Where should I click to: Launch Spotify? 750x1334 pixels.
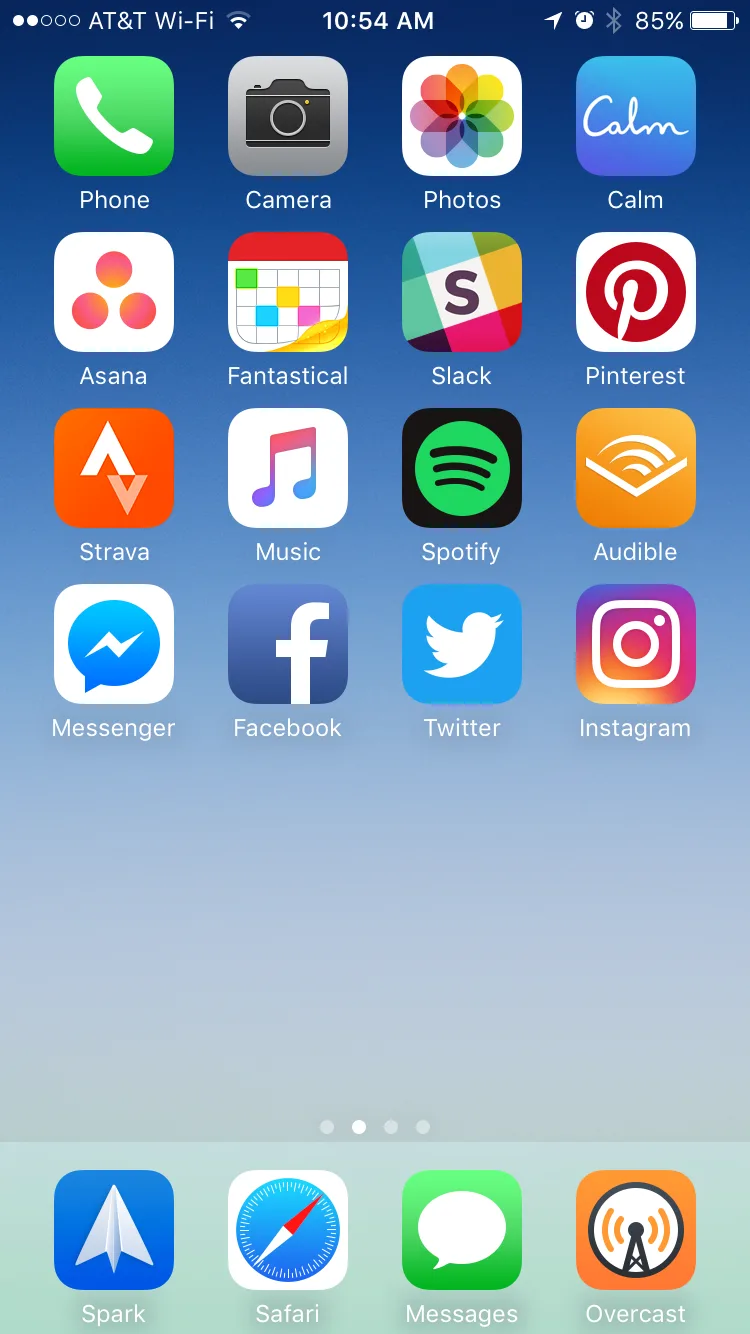coord(462,468)
